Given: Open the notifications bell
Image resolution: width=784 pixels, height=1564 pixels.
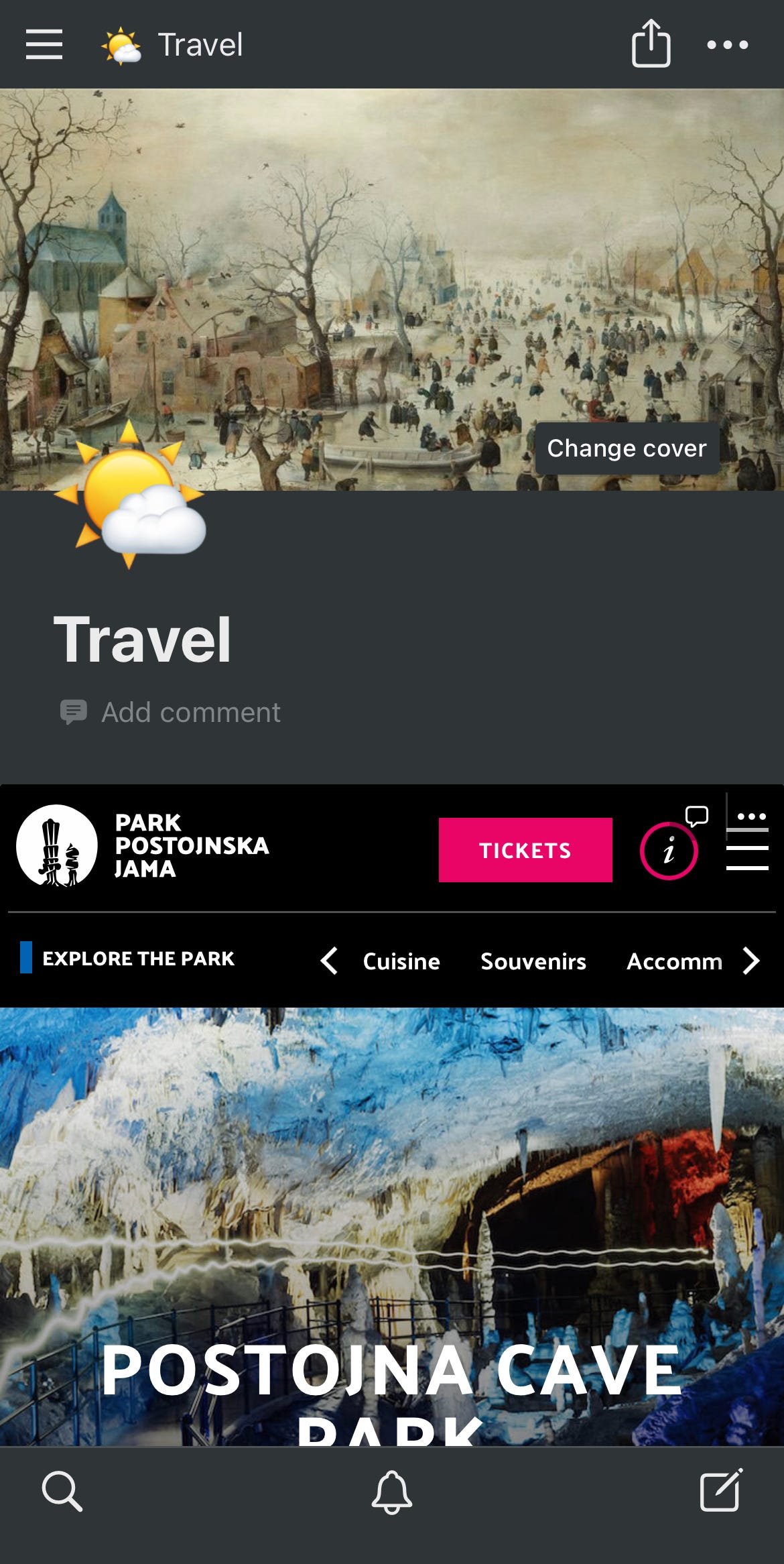Looking at the screenshot, I should tap(392, 1492).
